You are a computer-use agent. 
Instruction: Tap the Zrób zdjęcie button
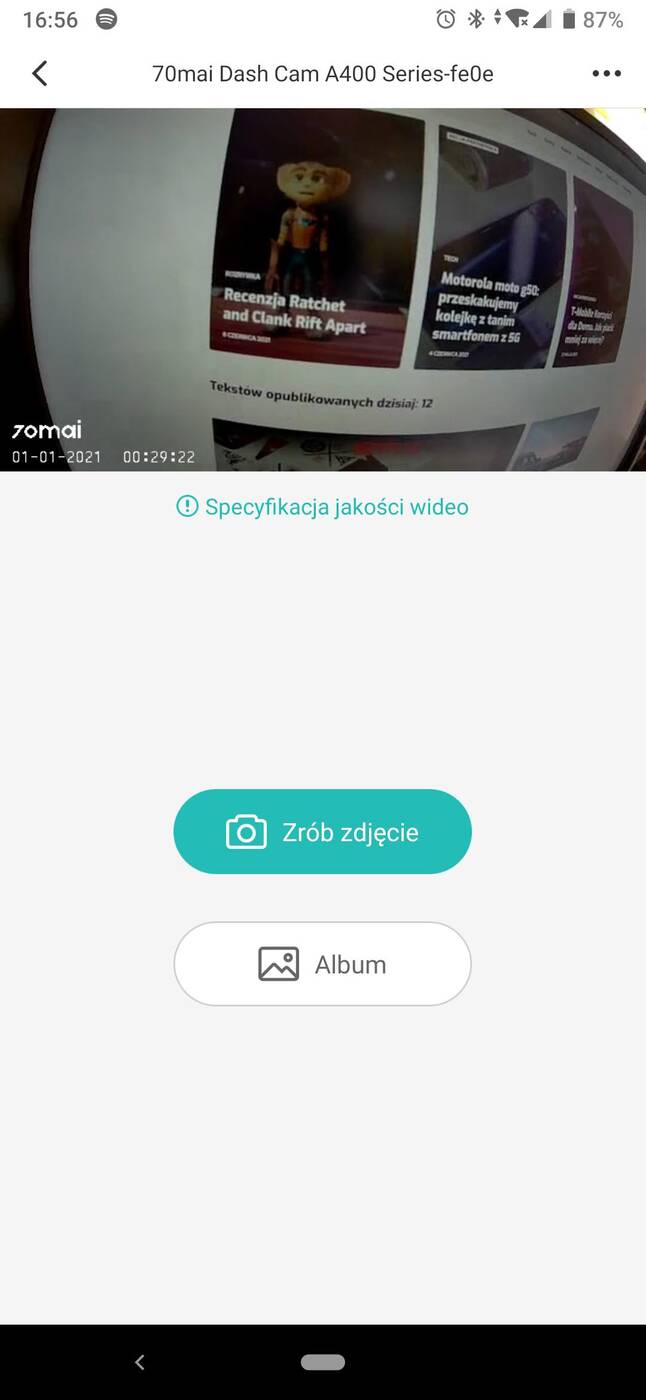pos(322,832)
